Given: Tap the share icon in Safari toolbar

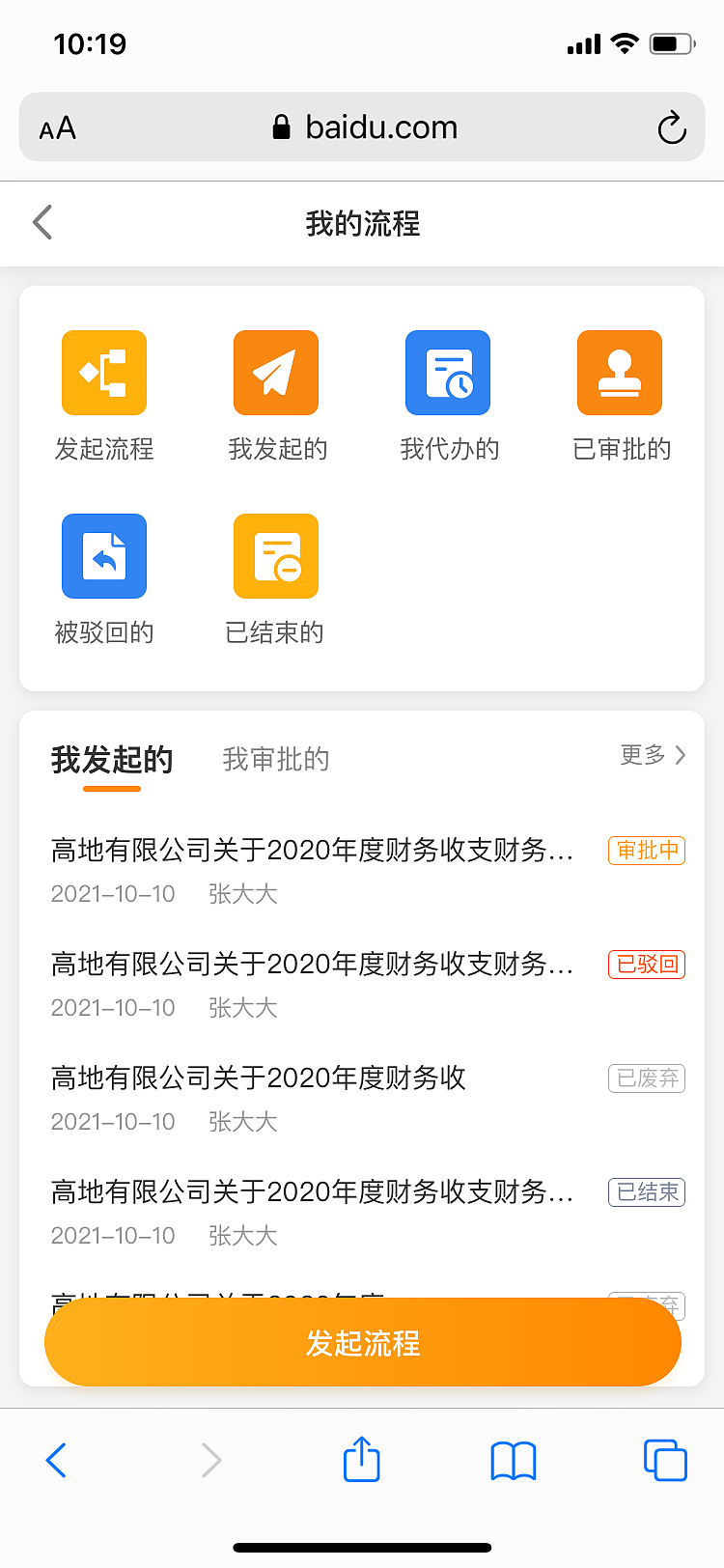Looking at the screenshot, I should 361,1461.
